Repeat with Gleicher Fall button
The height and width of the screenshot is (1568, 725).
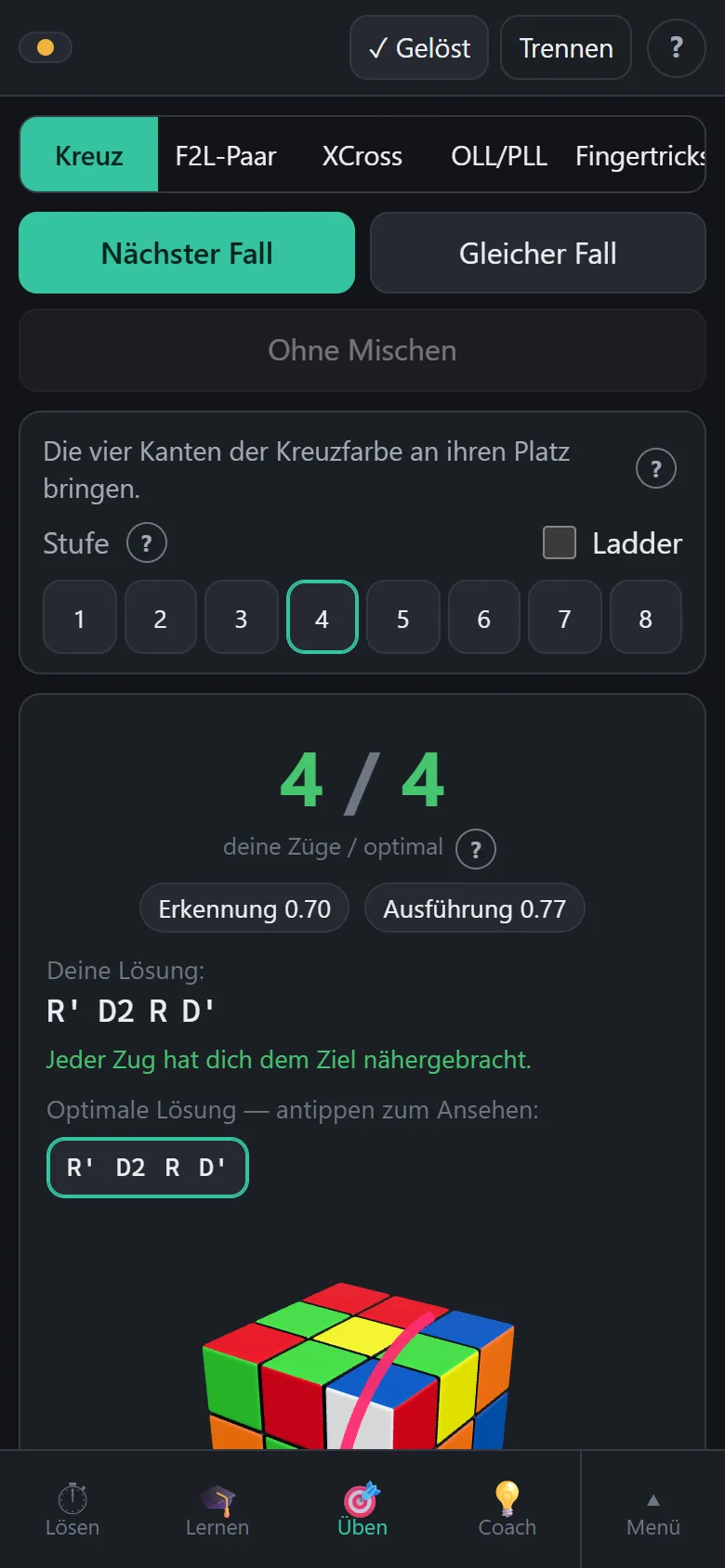point(538,253)
